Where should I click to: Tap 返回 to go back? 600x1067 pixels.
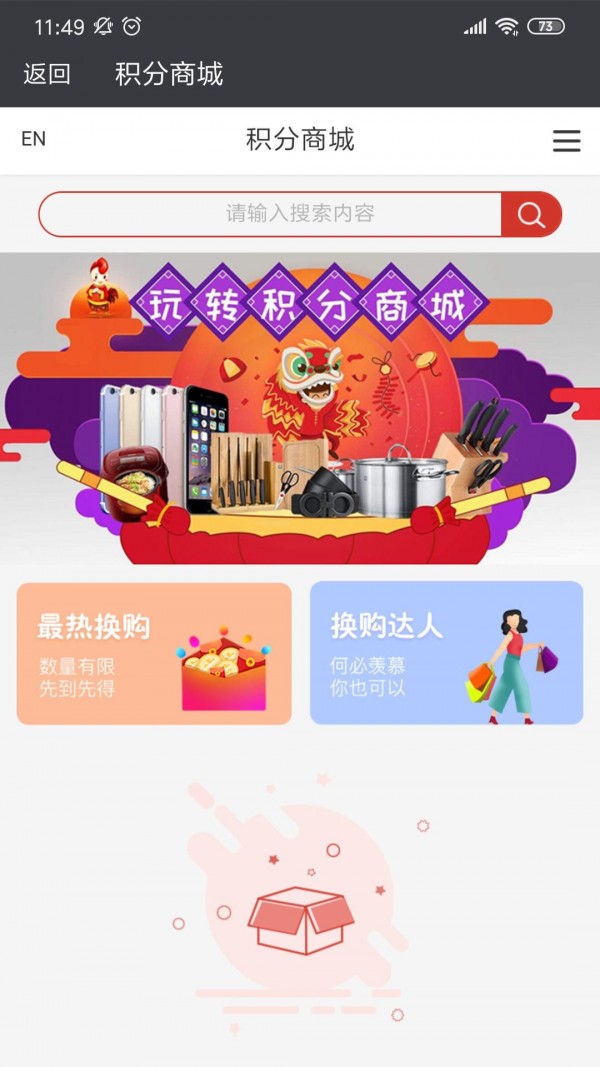[47, 73]
